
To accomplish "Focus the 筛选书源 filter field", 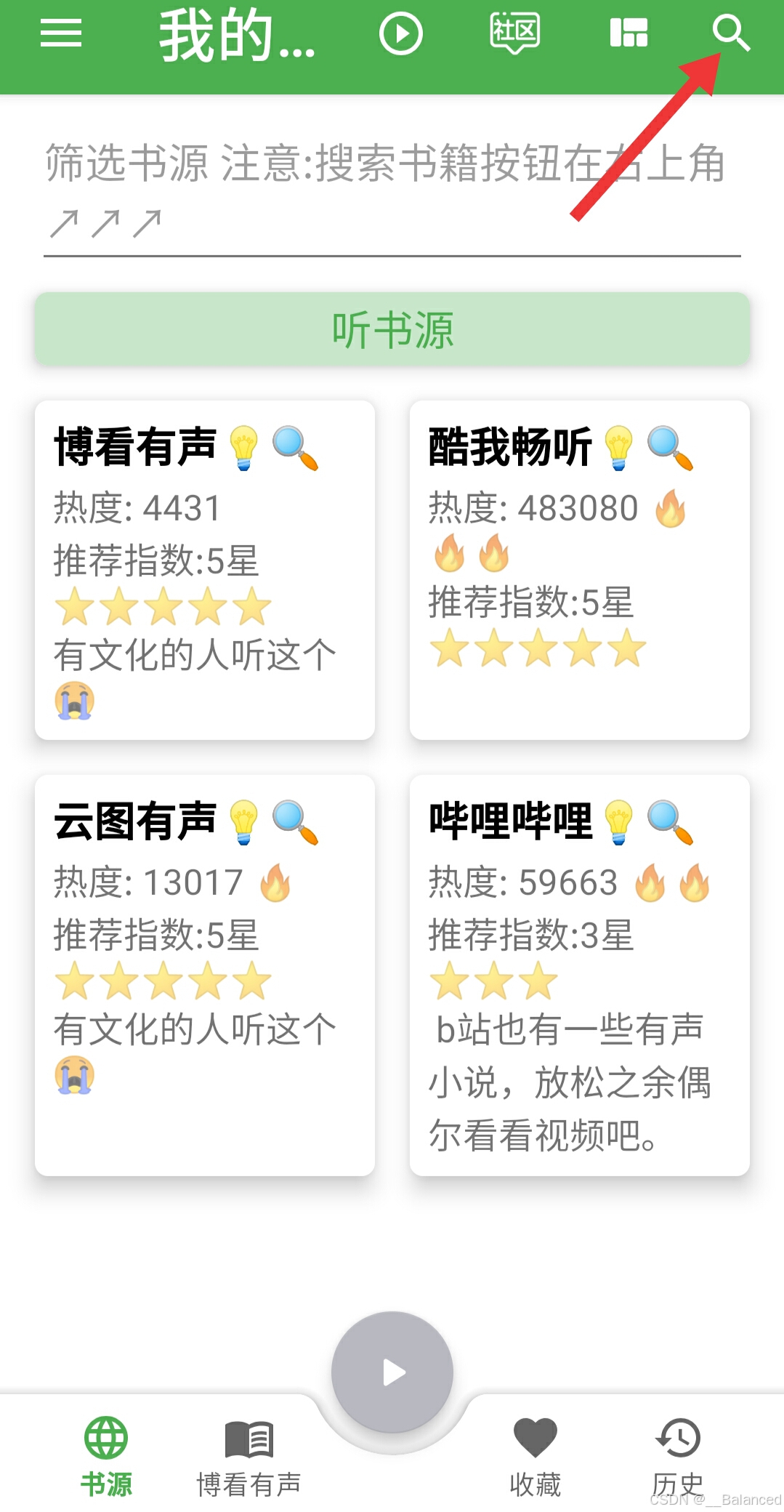I will (x=391, y=189).
